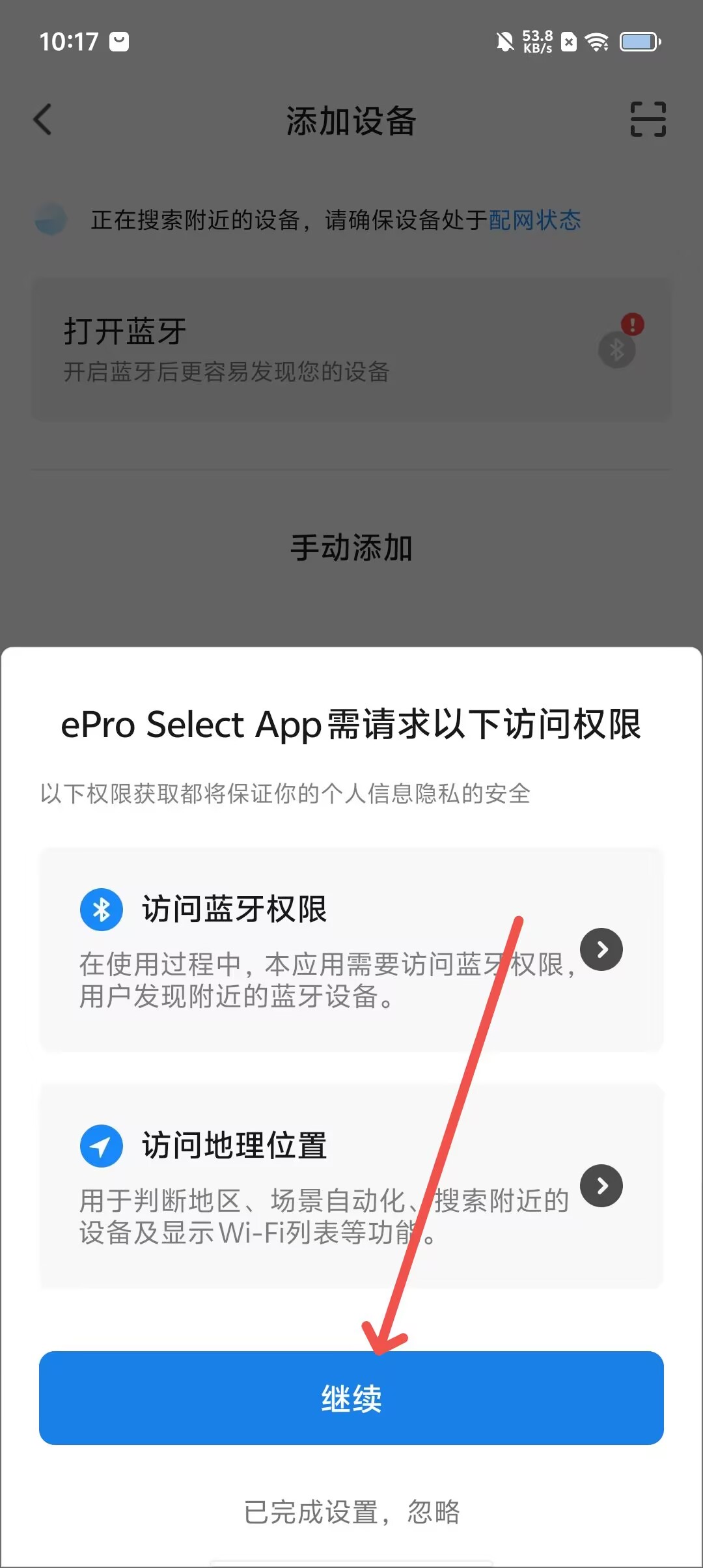
Task: Tap the blue 继续 button
Action: 351,1397
